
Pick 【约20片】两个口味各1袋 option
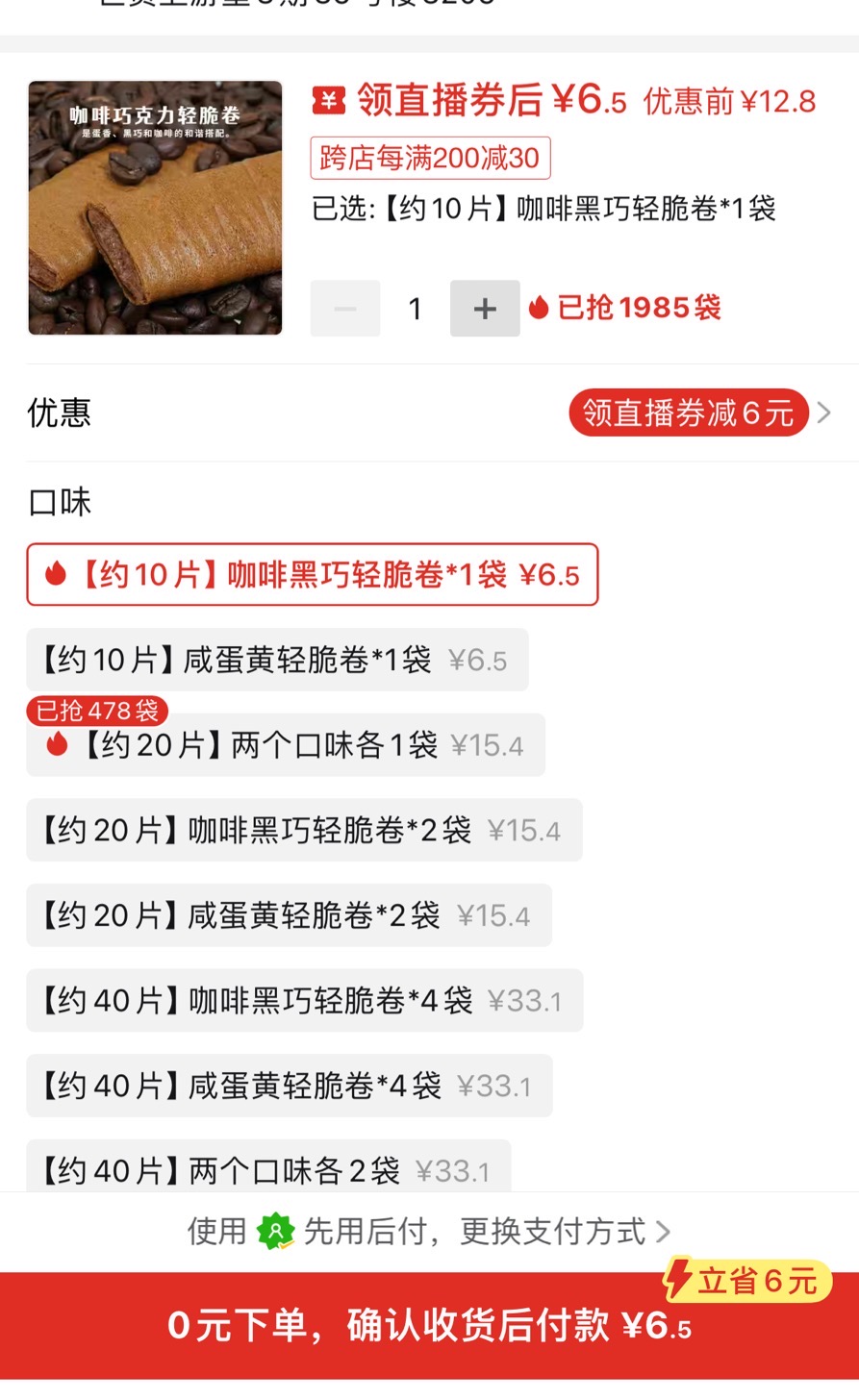point(286,745)
